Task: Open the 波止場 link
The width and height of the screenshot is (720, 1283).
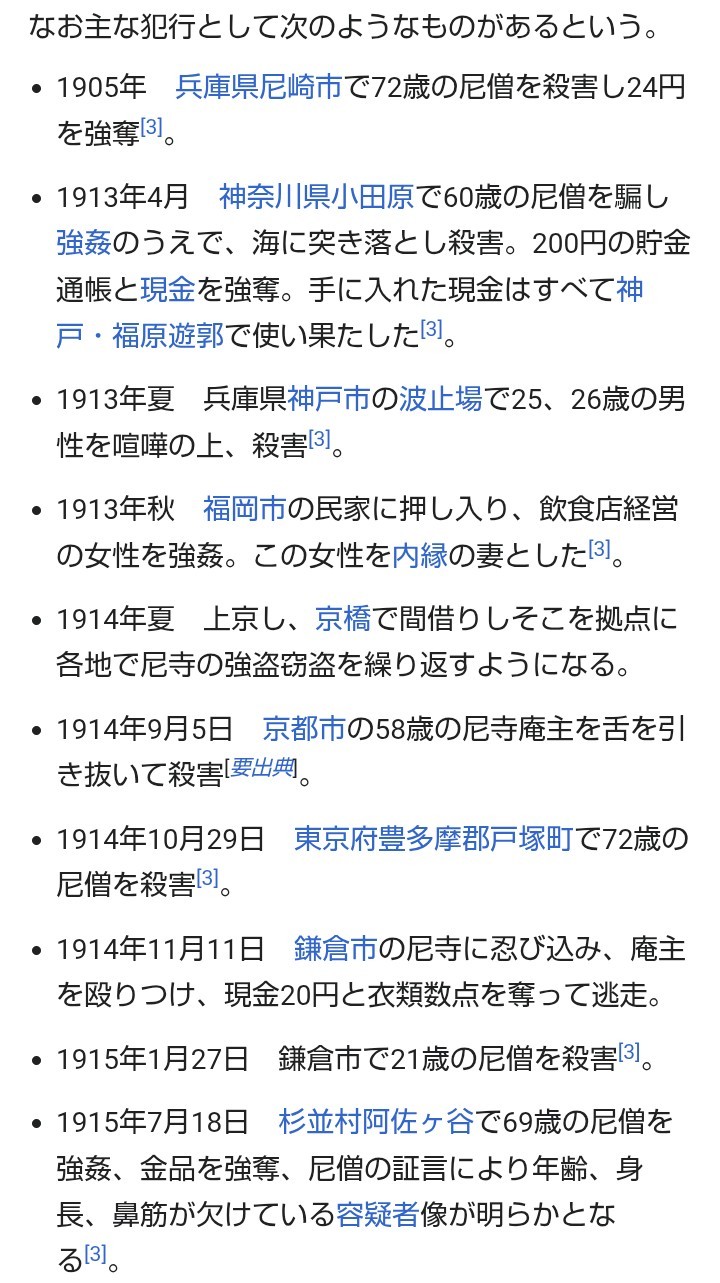Action: pos(441,400)
